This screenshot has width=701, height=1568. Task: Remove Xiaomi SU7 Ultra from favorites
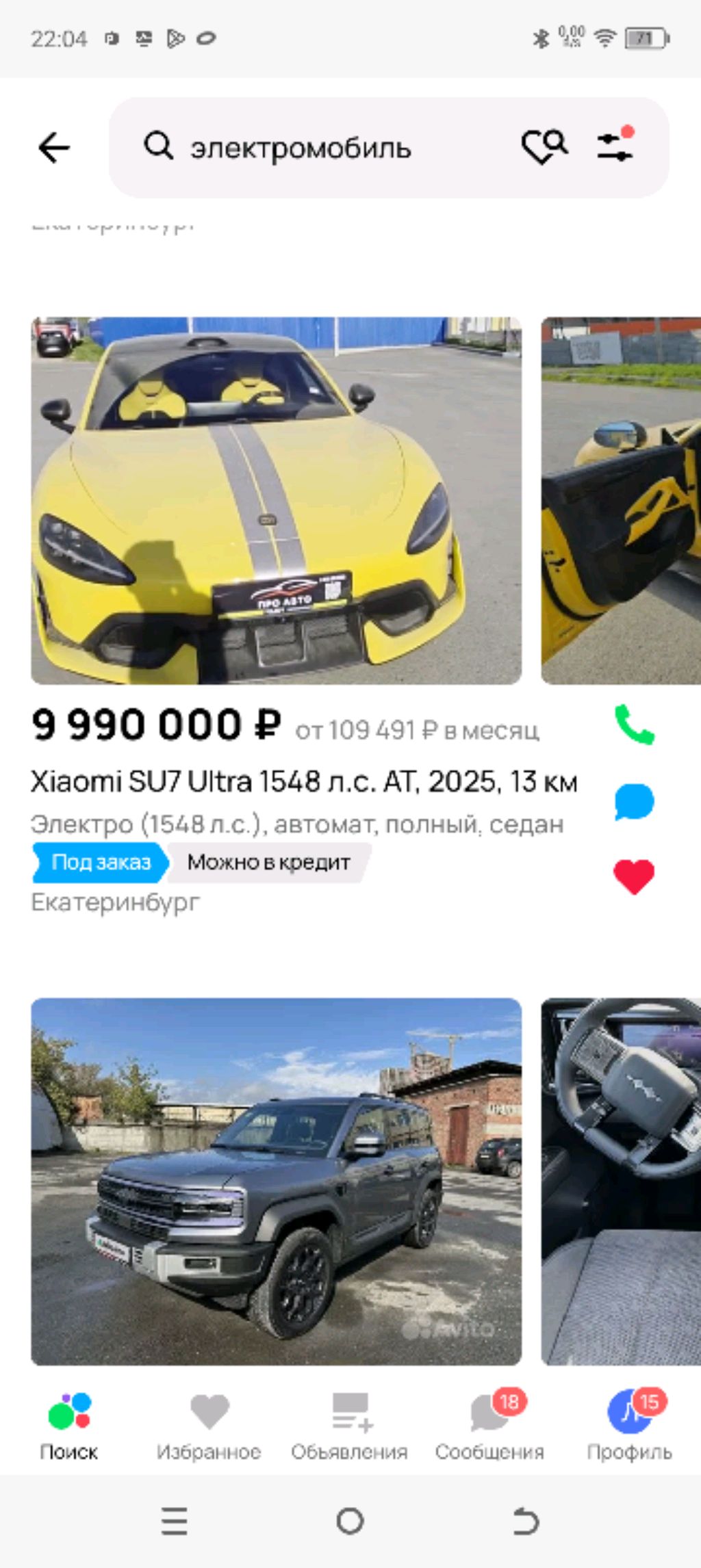[x=634, y=876]
